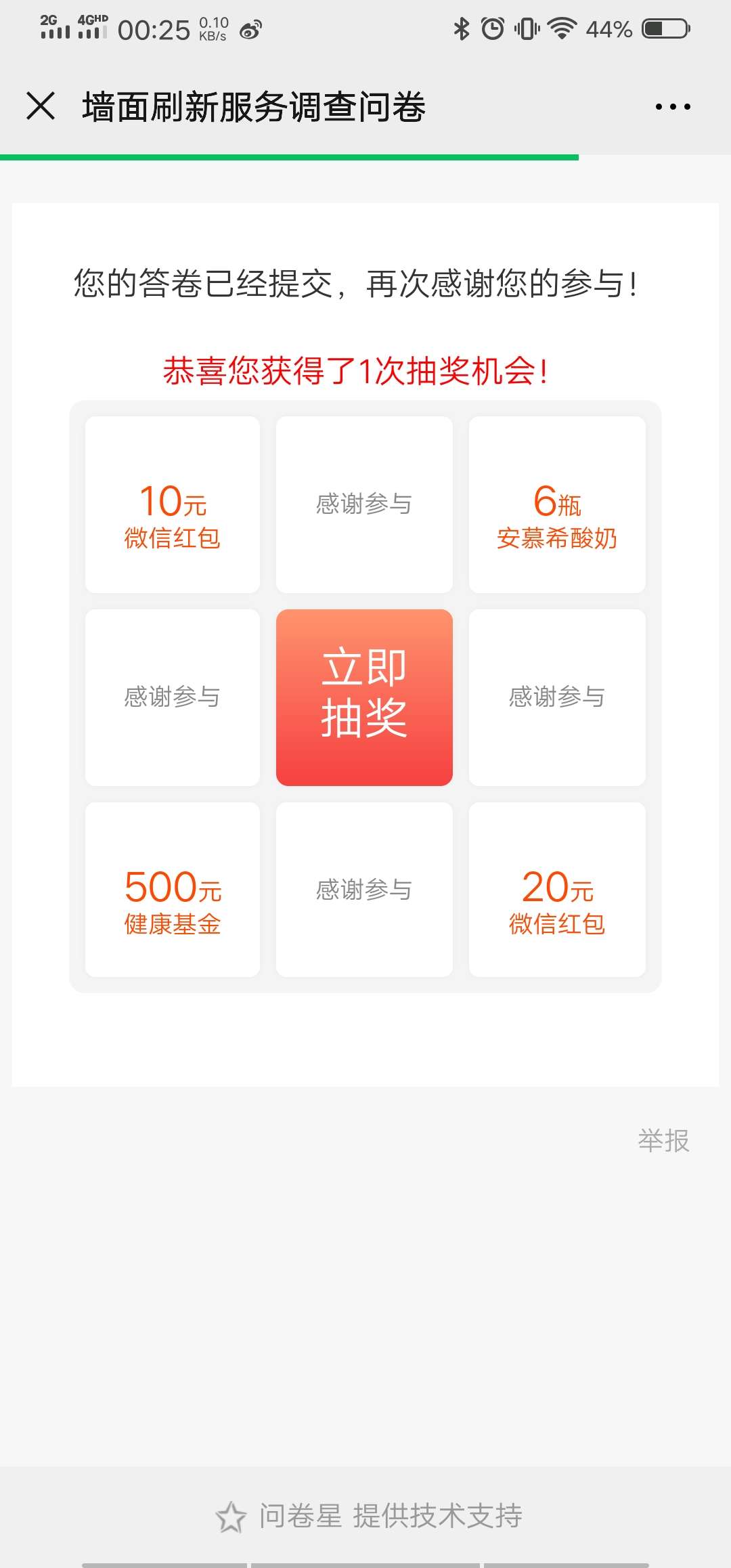731x1568 pixels.
Task: Tap 立即抽奖 to draw a prize
Action: pos(364,697)
